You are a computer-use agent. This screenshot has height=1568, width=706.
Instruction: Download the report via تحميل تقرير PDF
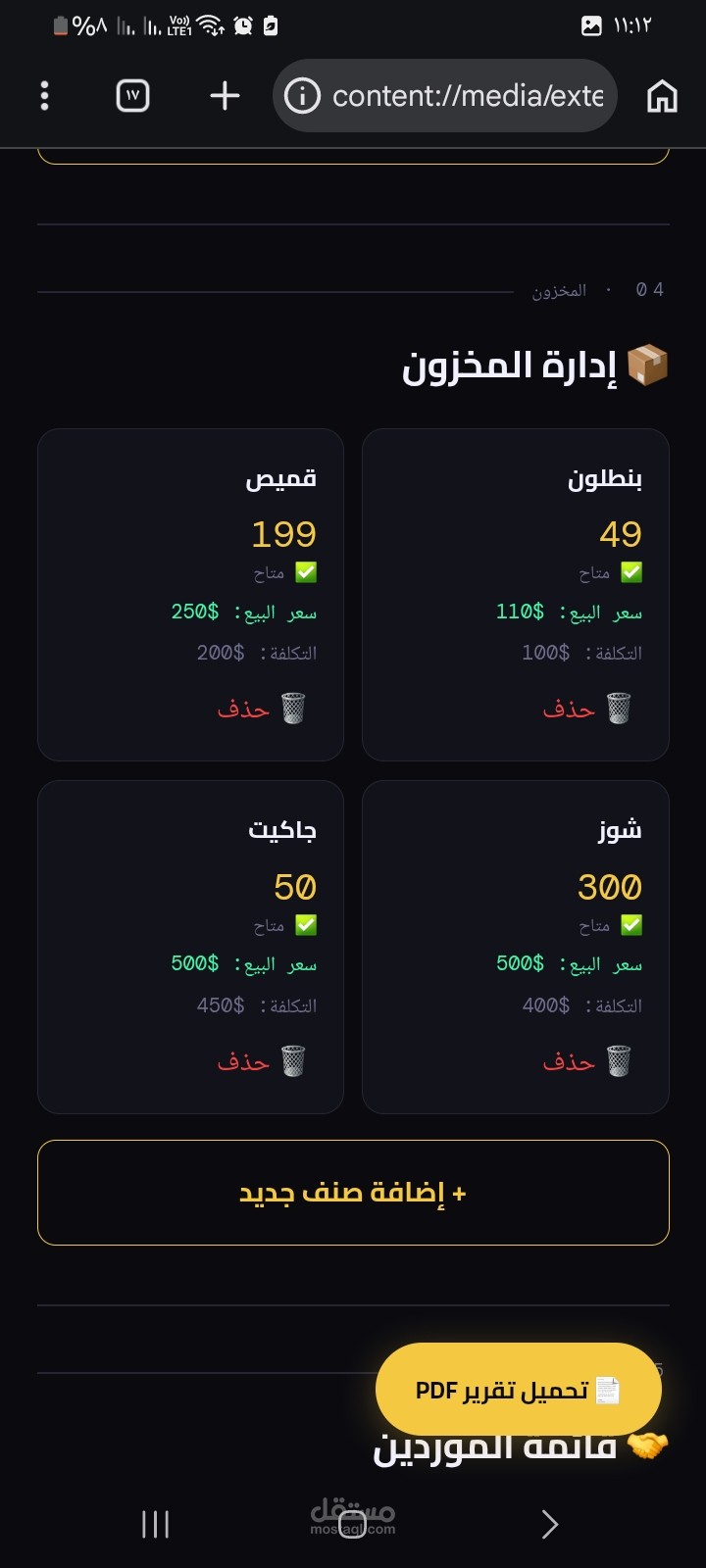pyautogui.click(x=519, y=1390)
